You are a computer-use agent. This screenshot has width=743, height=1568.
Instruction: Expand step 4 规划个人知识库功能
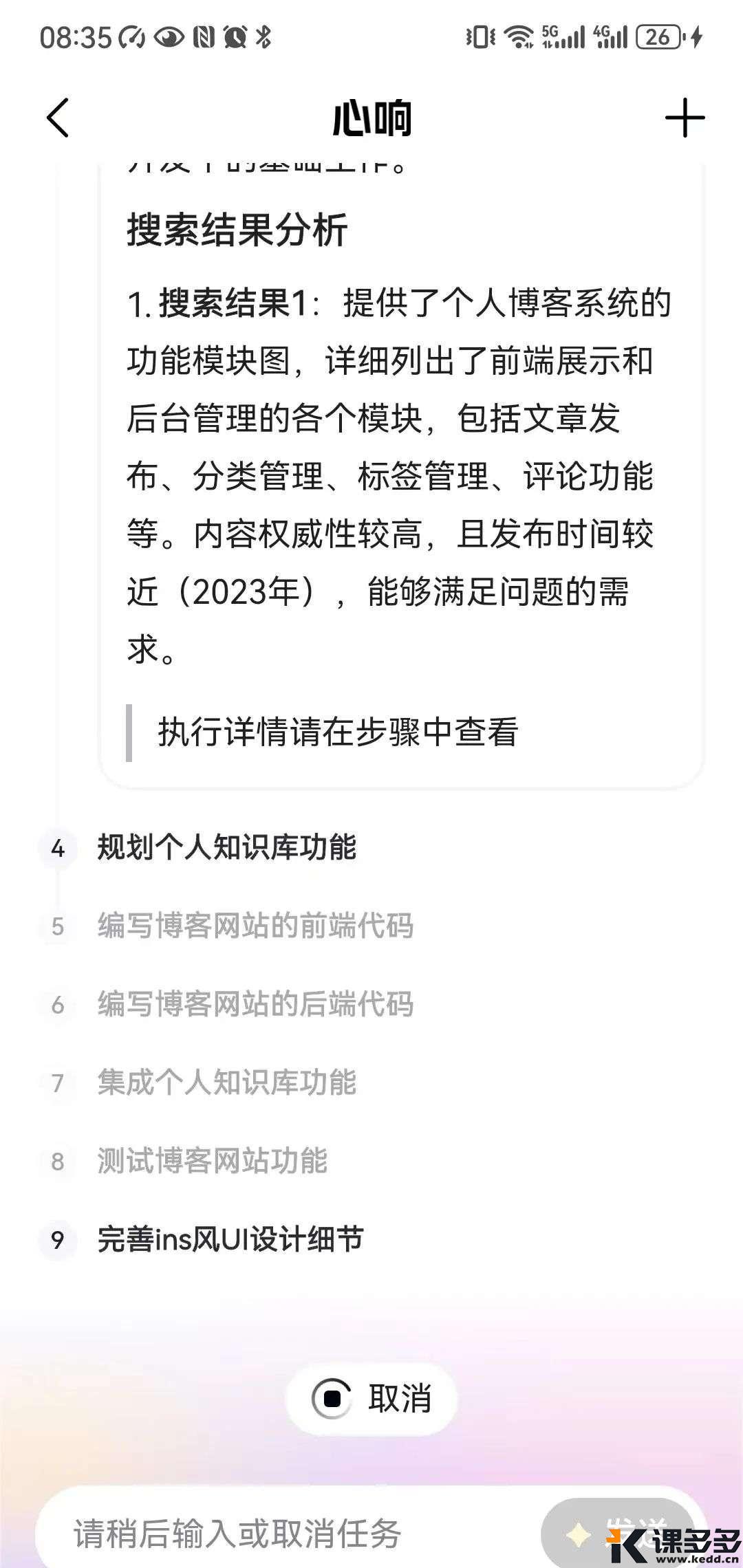coord(227,848)
